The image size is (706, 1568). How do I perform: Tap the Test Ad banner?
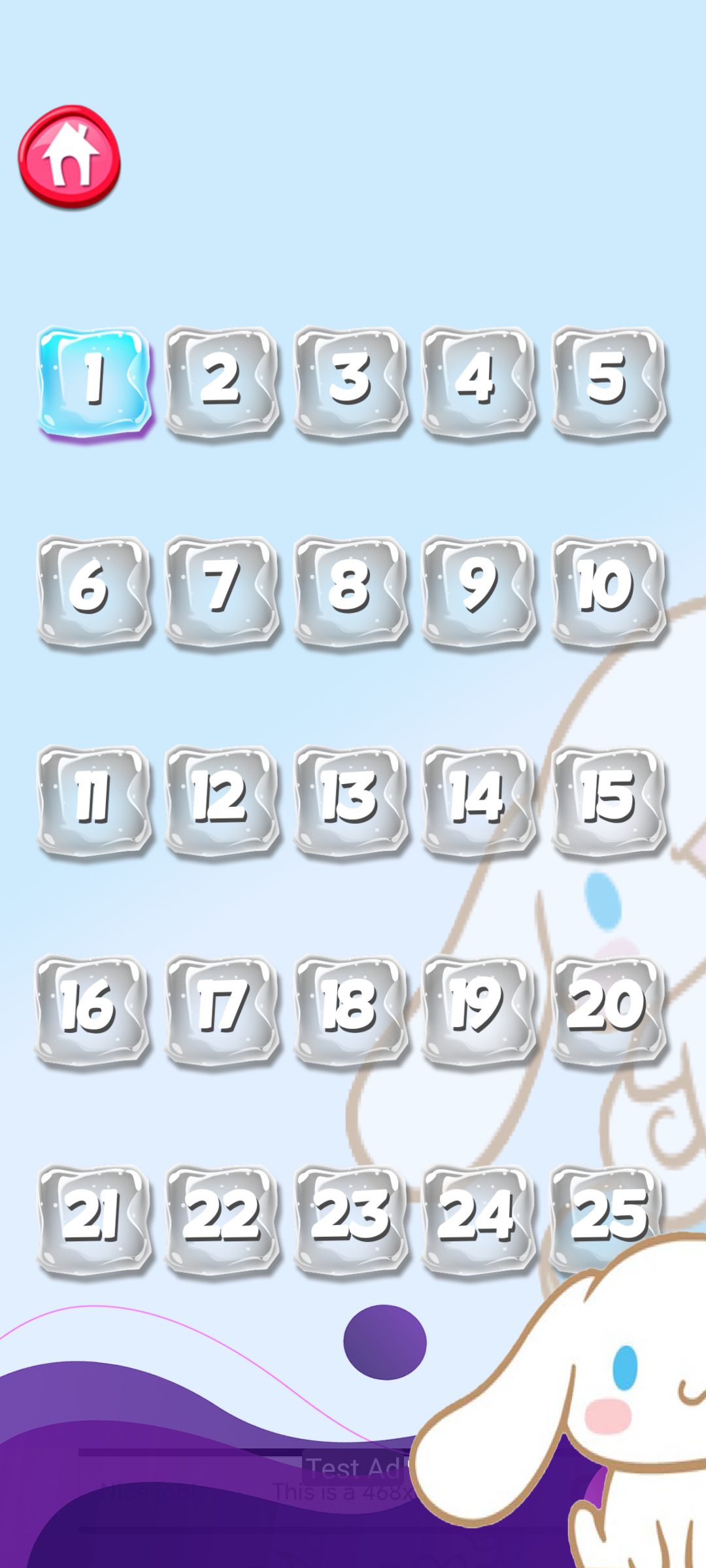(x=353, y=1477)
